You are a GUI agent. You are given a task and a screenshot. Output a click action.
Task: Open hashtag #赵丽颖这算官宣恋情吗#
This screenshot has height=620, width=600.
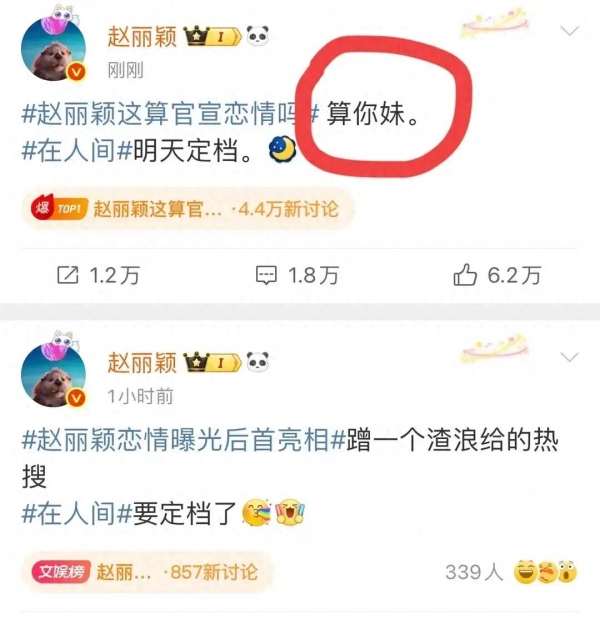[x=170, y=113]
